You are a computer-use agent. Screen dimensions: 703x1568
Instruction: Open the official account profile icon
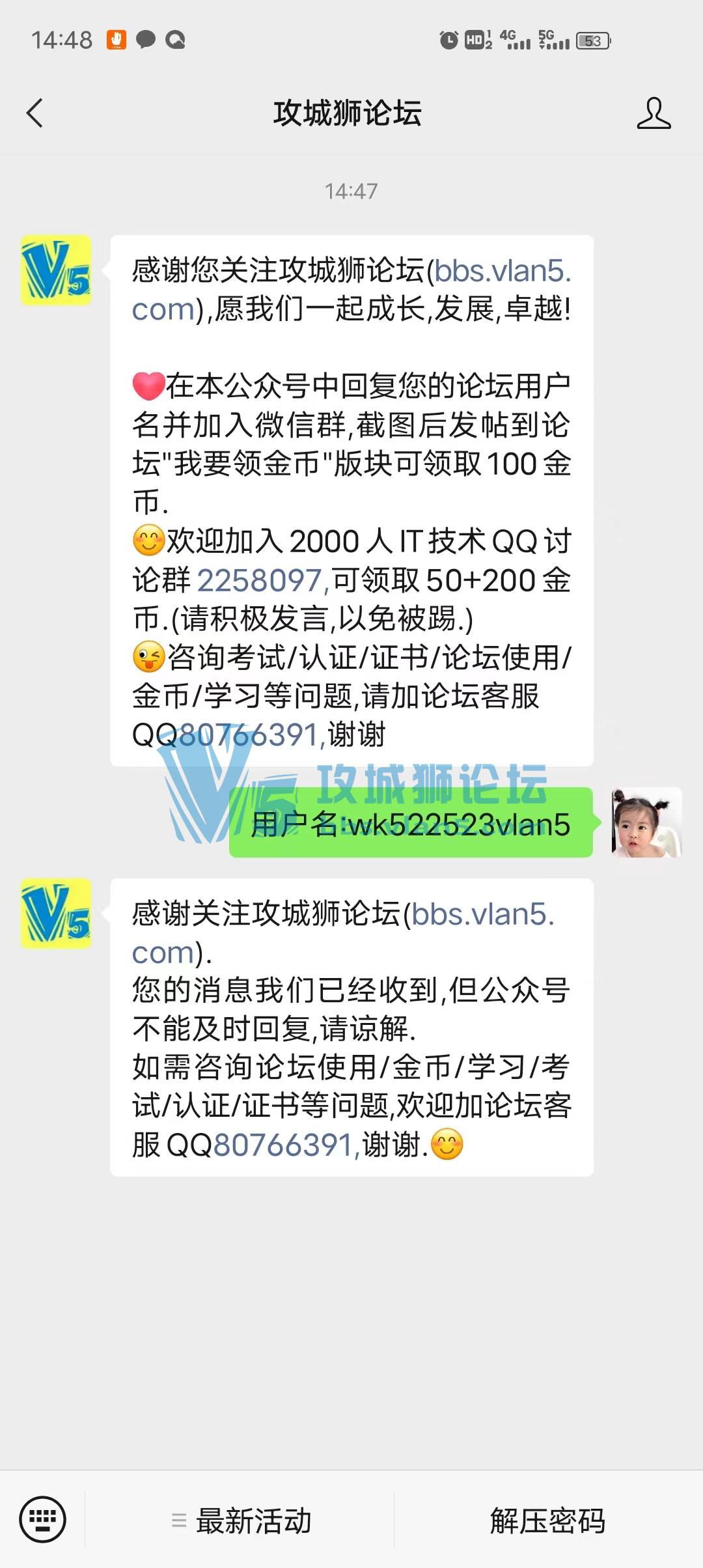pyautogui.click(x=653, y=113)
